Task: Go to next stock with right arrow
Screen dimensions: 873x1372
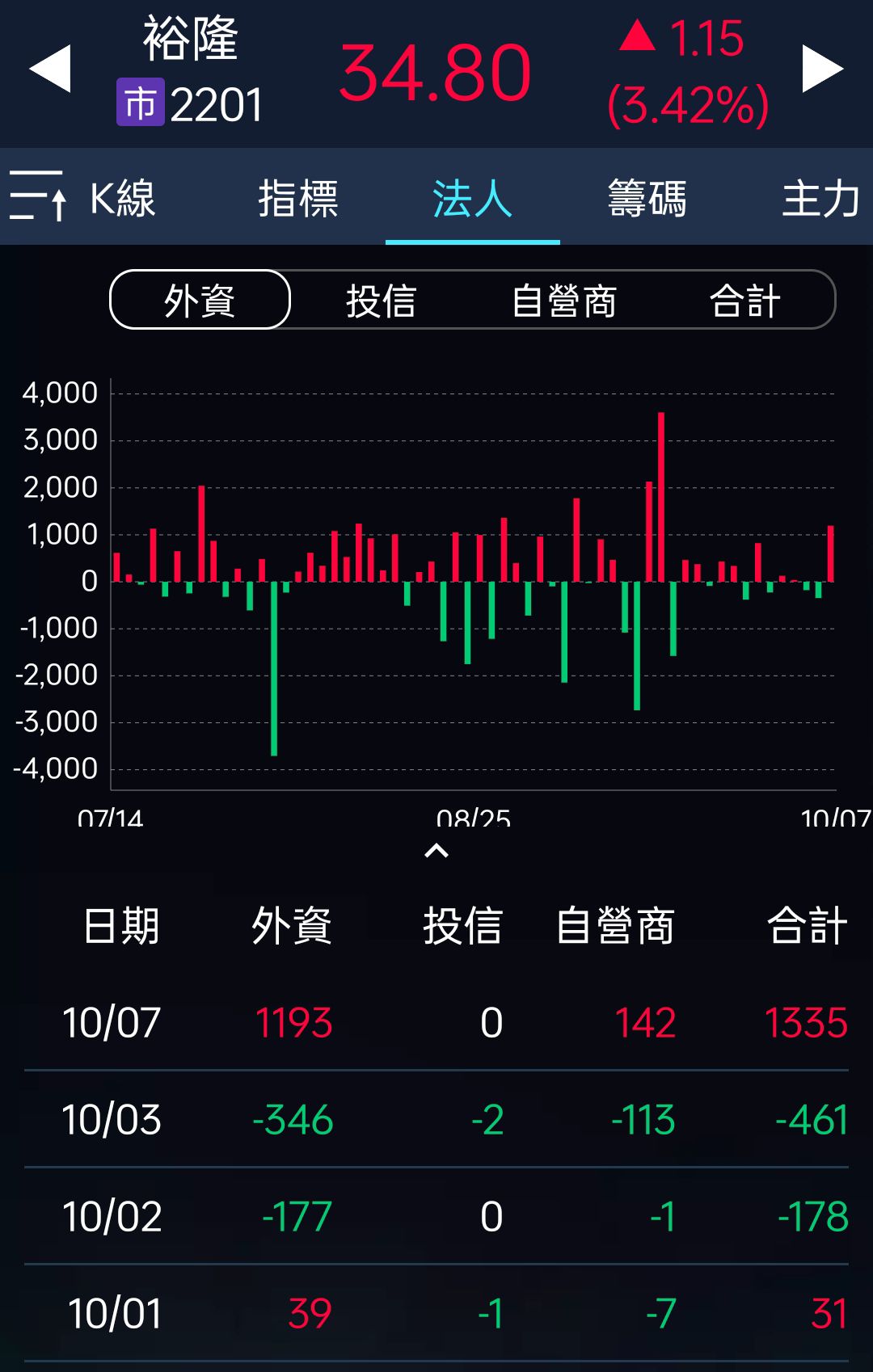Action: (x=822, y=69)
